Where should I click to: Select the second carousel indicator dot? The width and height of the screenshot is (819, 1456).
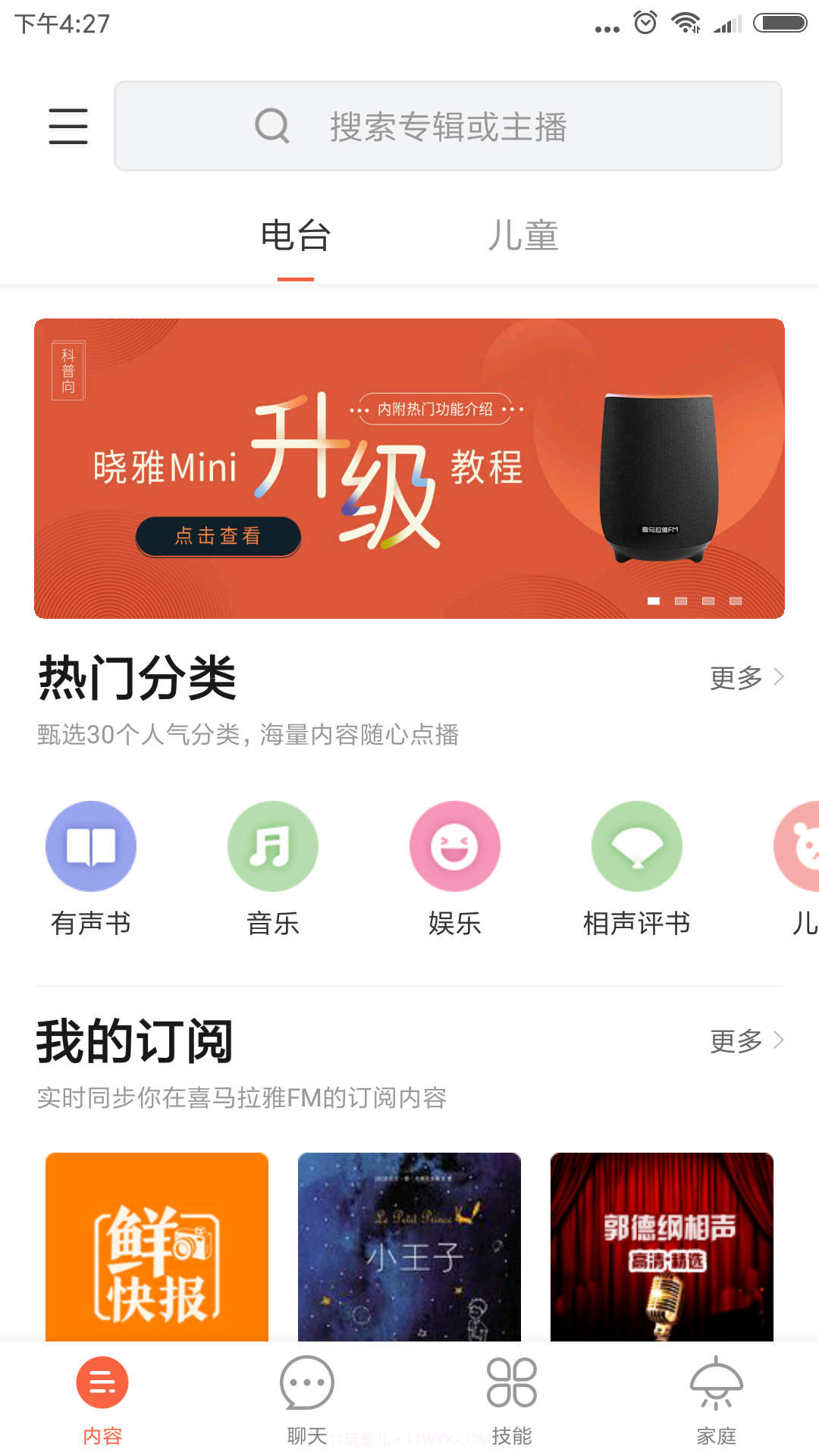tap(682, 600)
